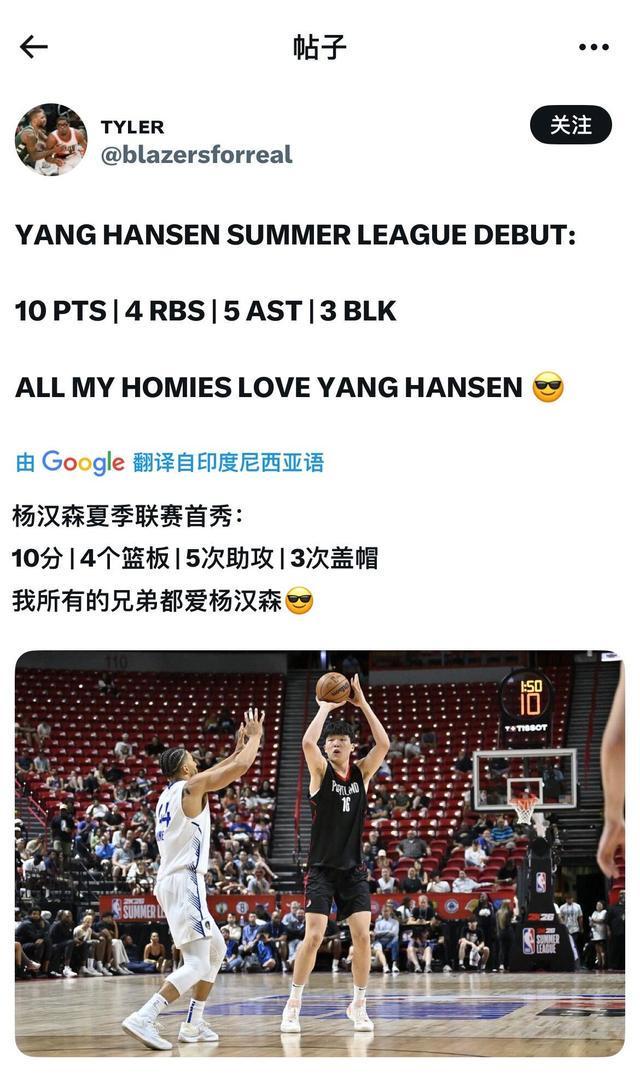Open TYLER's profile avatar

point(51,140)
